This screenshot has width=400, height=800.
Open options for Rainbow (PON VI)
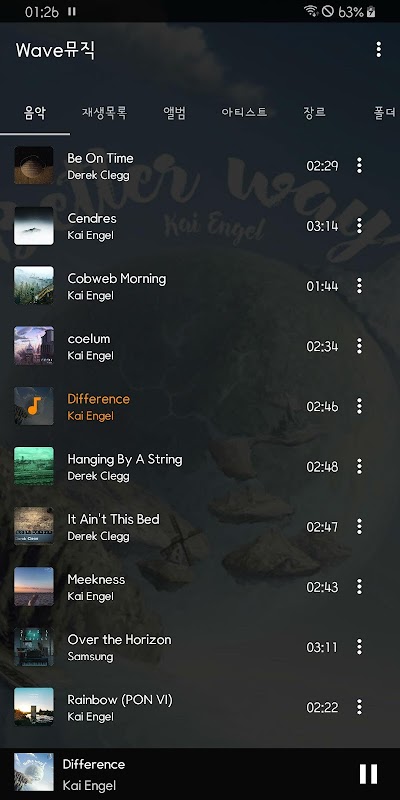[x=359, y=707]
